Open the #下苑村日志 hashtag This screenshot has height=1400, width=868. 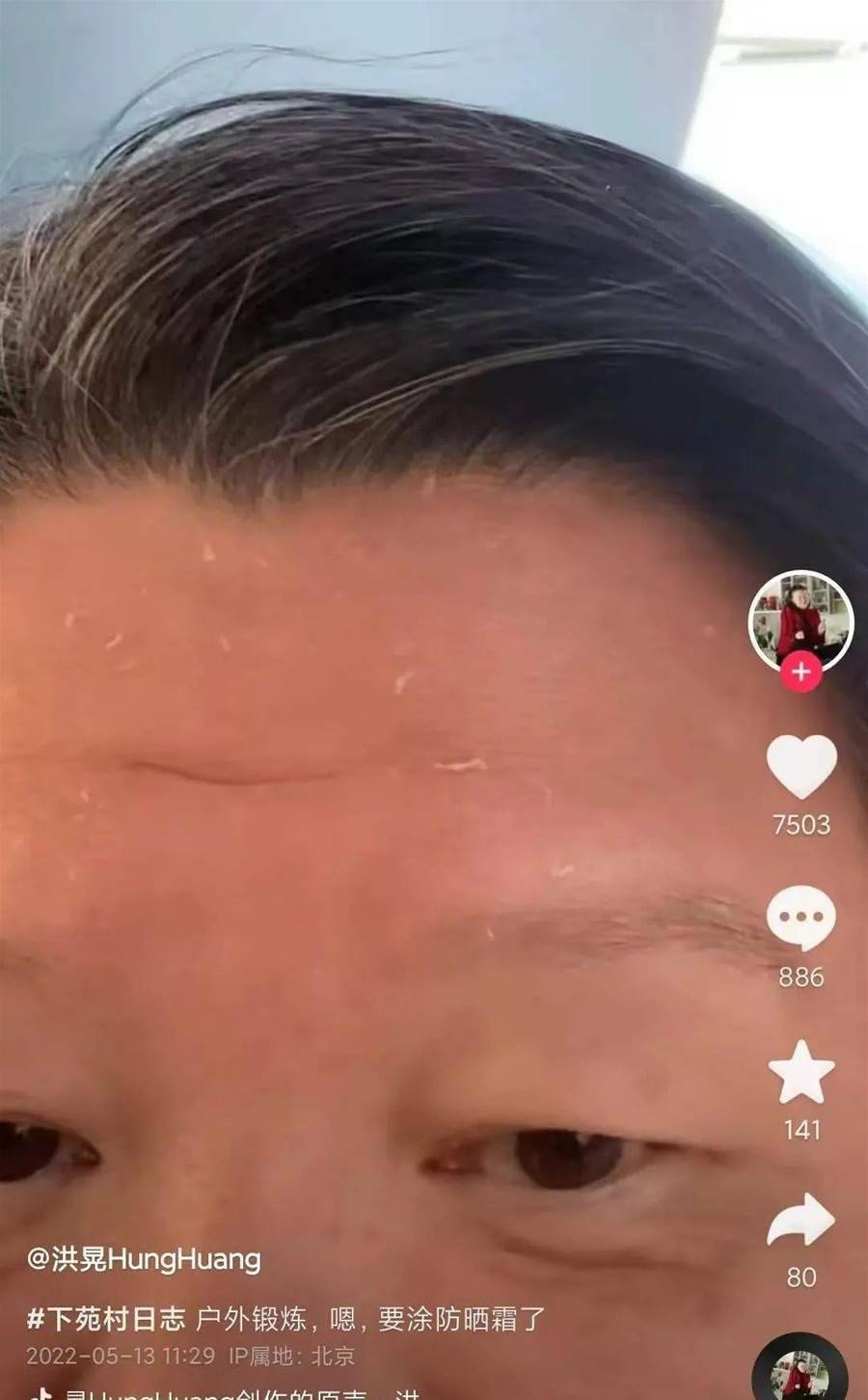106,1318
